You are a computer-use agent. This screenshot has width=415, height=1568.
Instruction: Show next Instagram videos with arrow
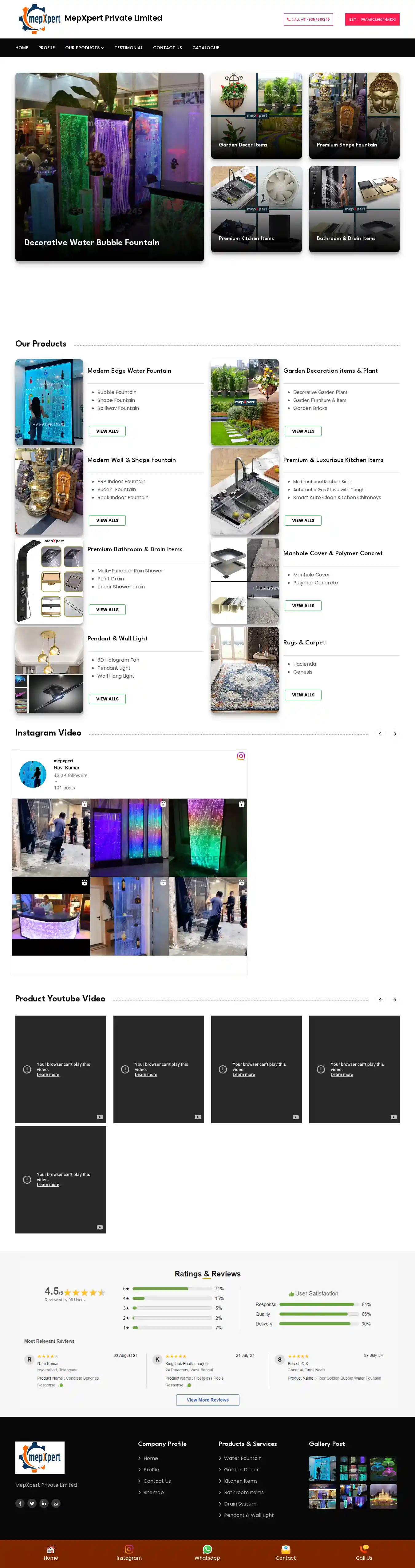(394, 733)
